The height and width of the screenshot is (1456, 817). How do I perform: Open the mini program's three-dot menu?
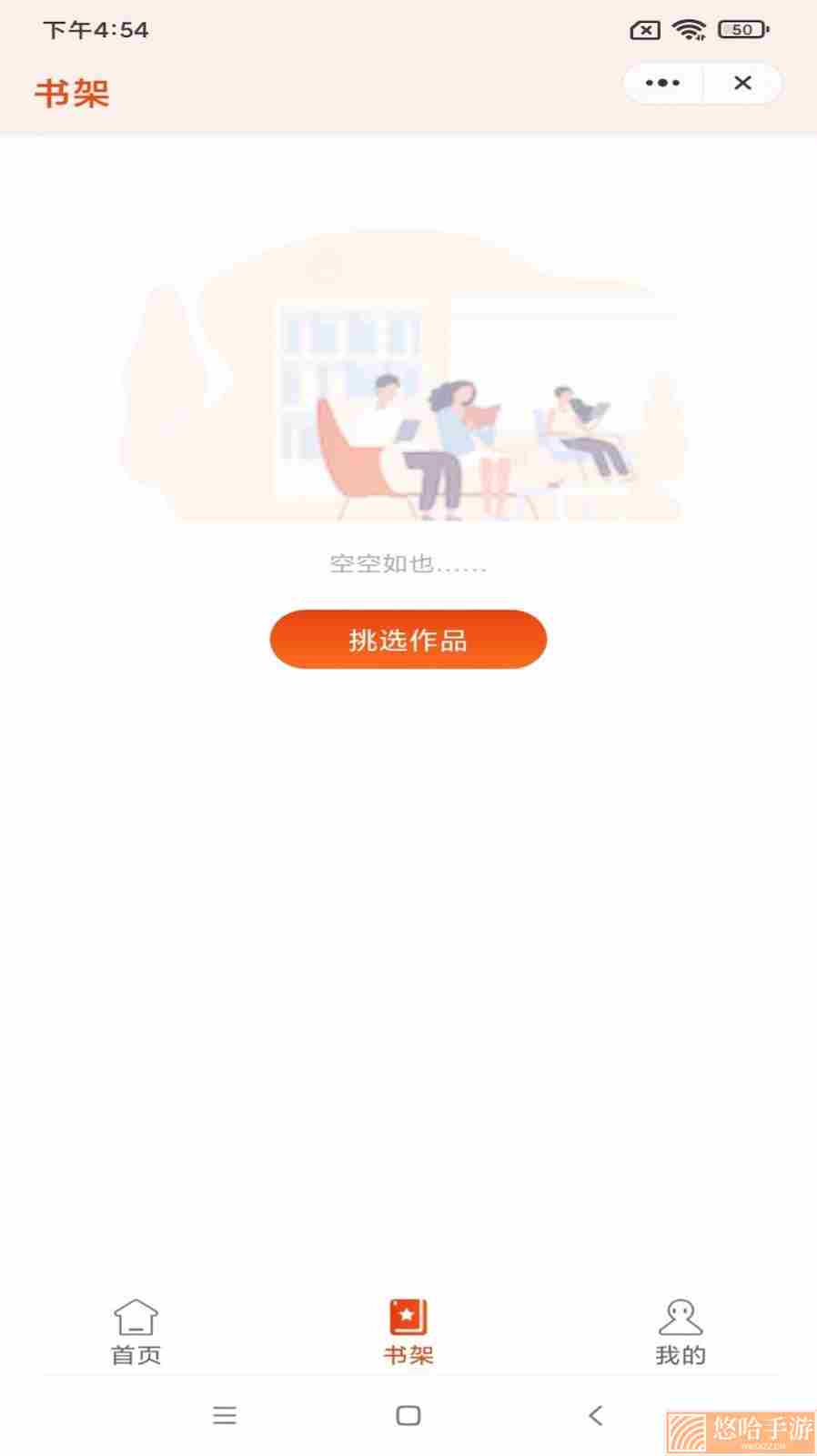[x=662, y=84]
